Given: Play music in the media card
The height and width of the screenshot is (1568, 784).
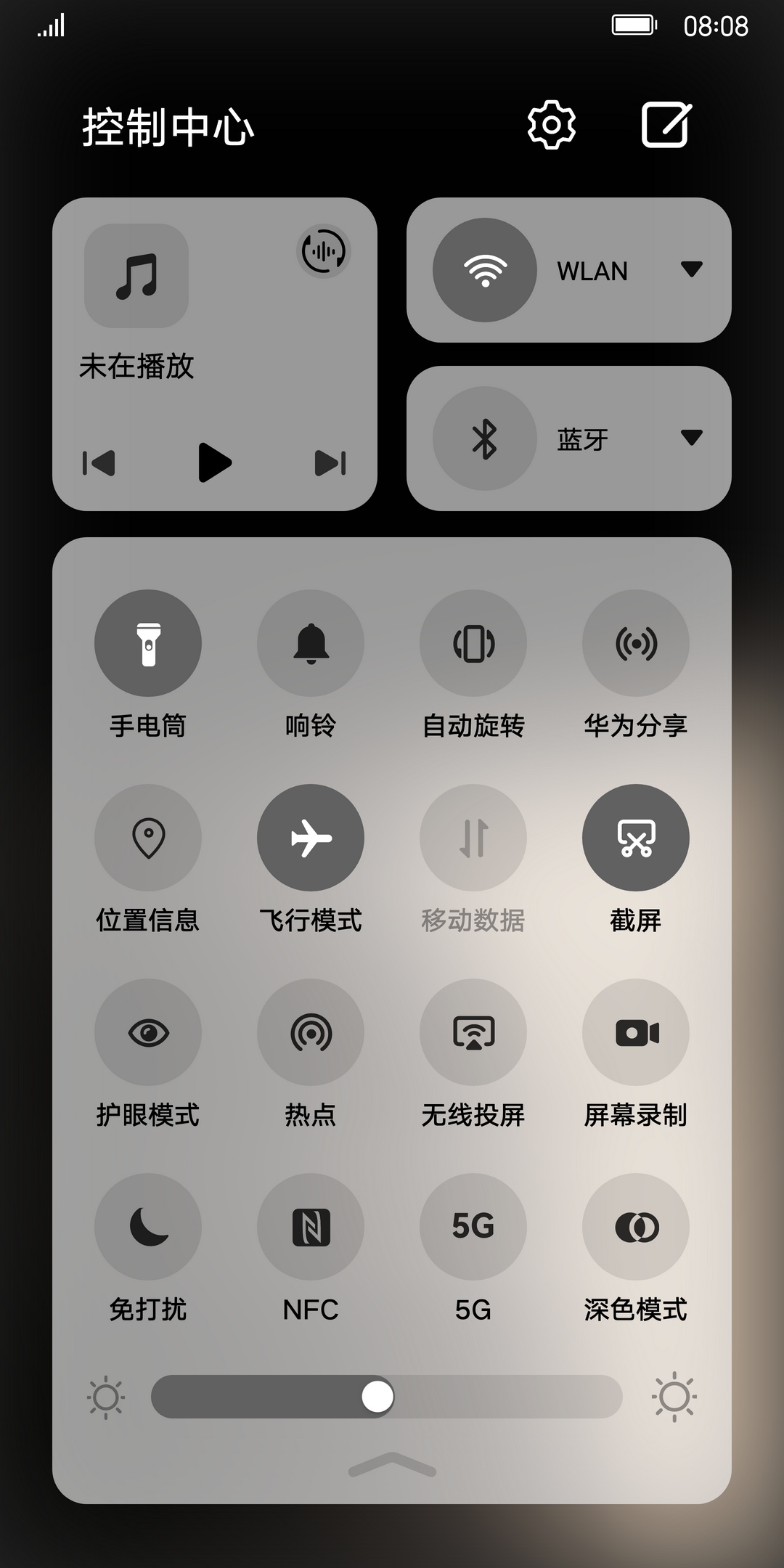Looking at the screenshot, I should [214, 462].
